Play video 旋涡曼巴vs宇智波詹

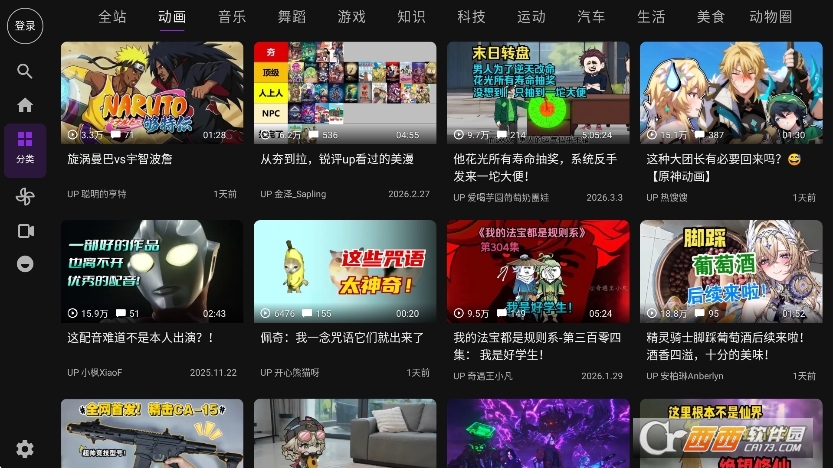[x=152, y=93]
